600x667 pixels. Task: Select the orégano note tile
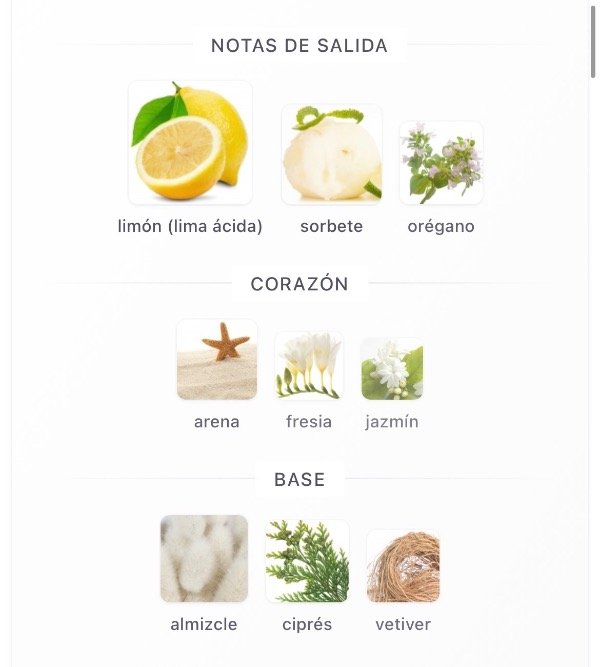(x=441, y=163)
